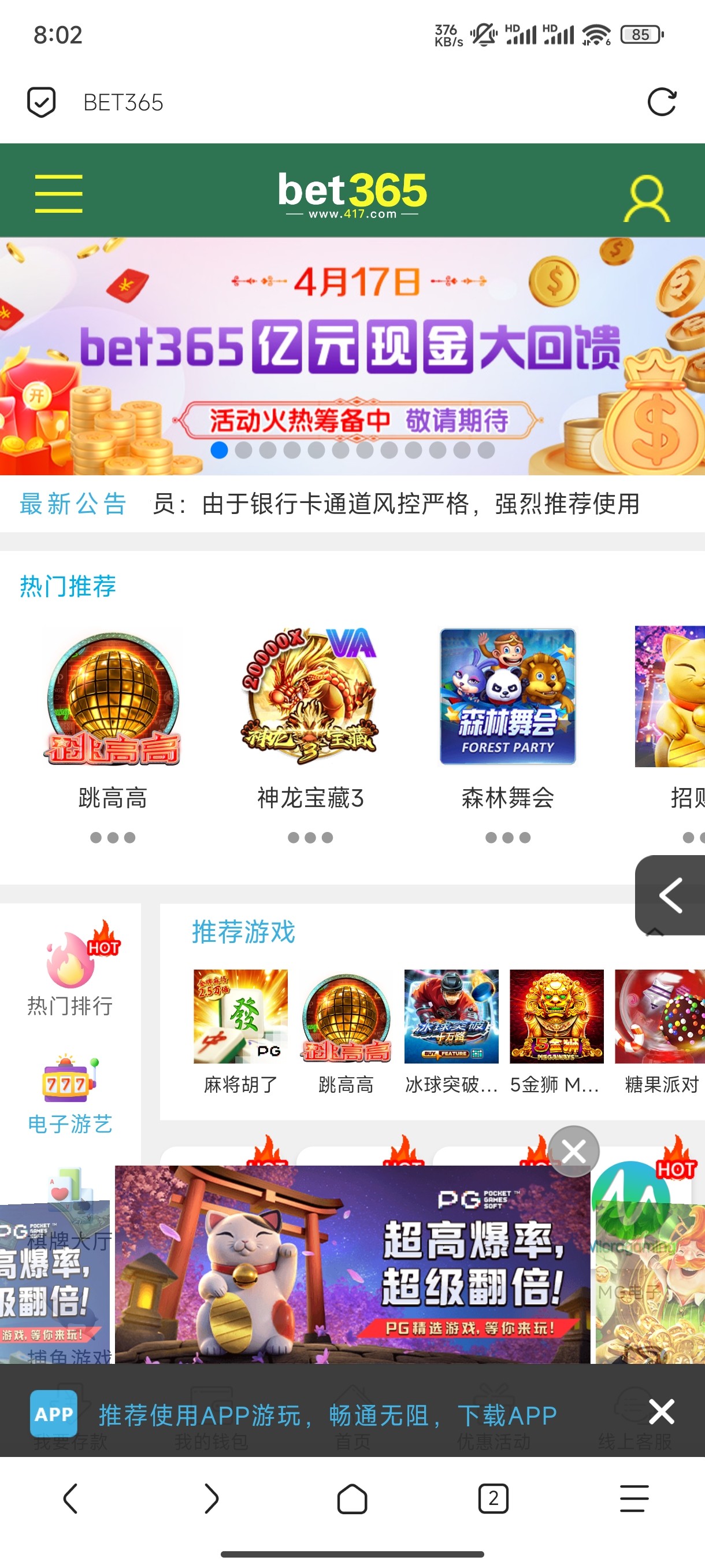Open 冰球突破 in recommended games
The image size is (705, 1568).
[451, 1016]
